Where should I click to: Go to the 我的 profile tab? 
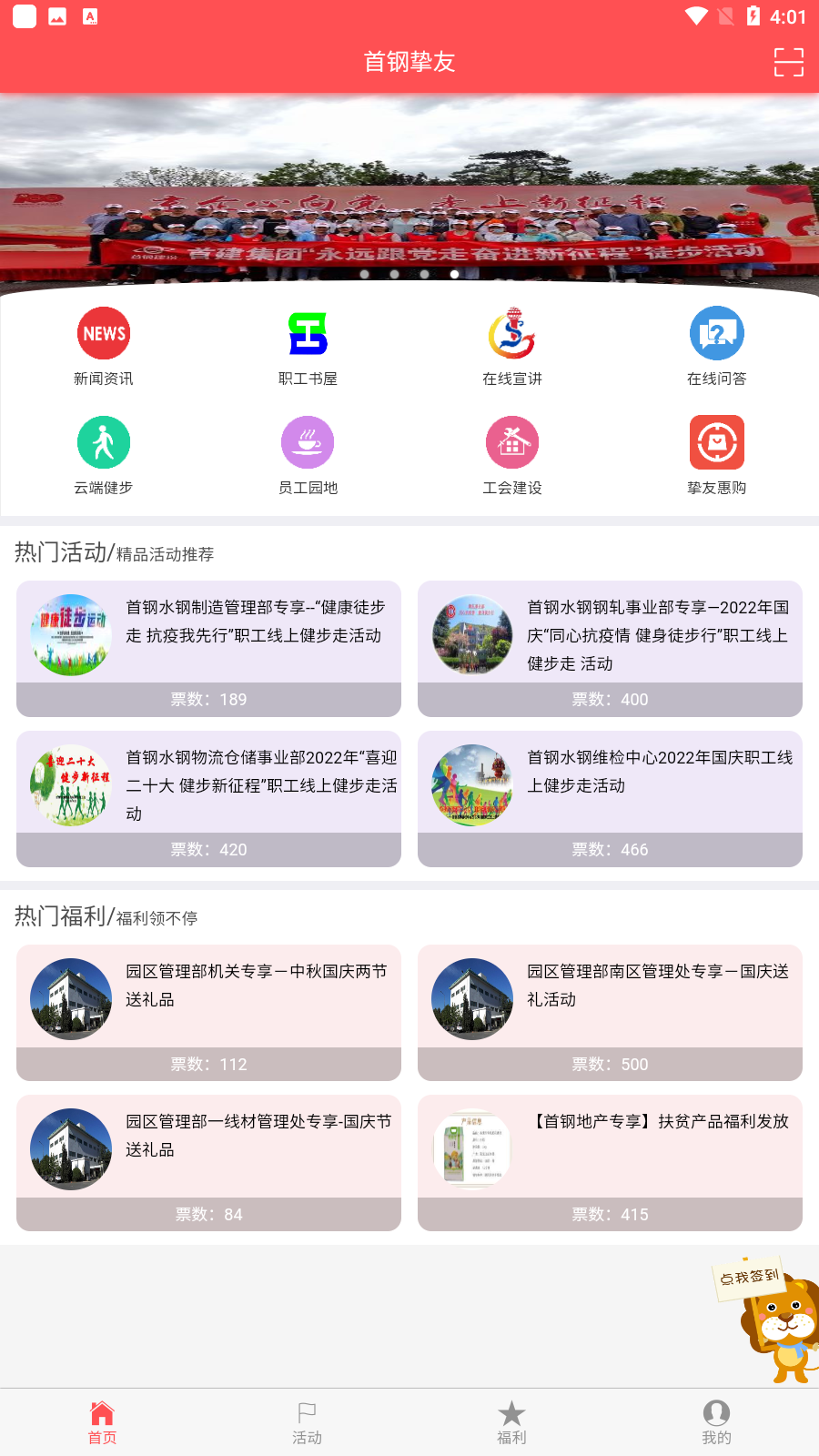(x=716, y=1422)
